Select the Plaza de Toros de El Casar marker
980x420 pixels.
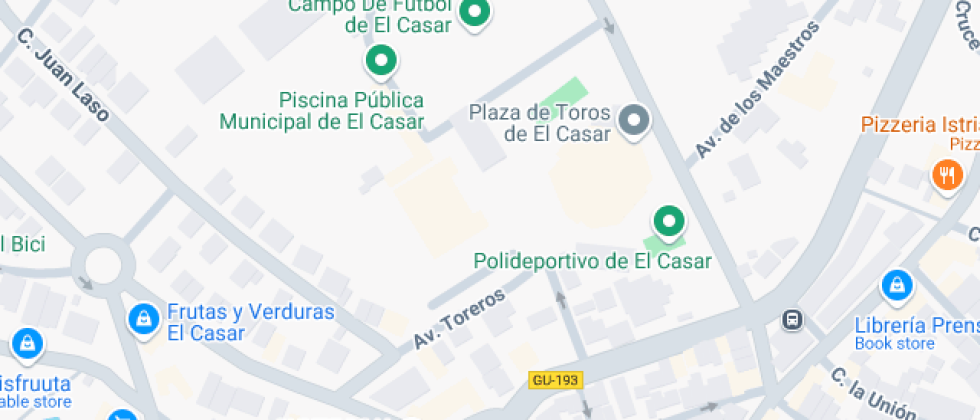tap(634, 121)
